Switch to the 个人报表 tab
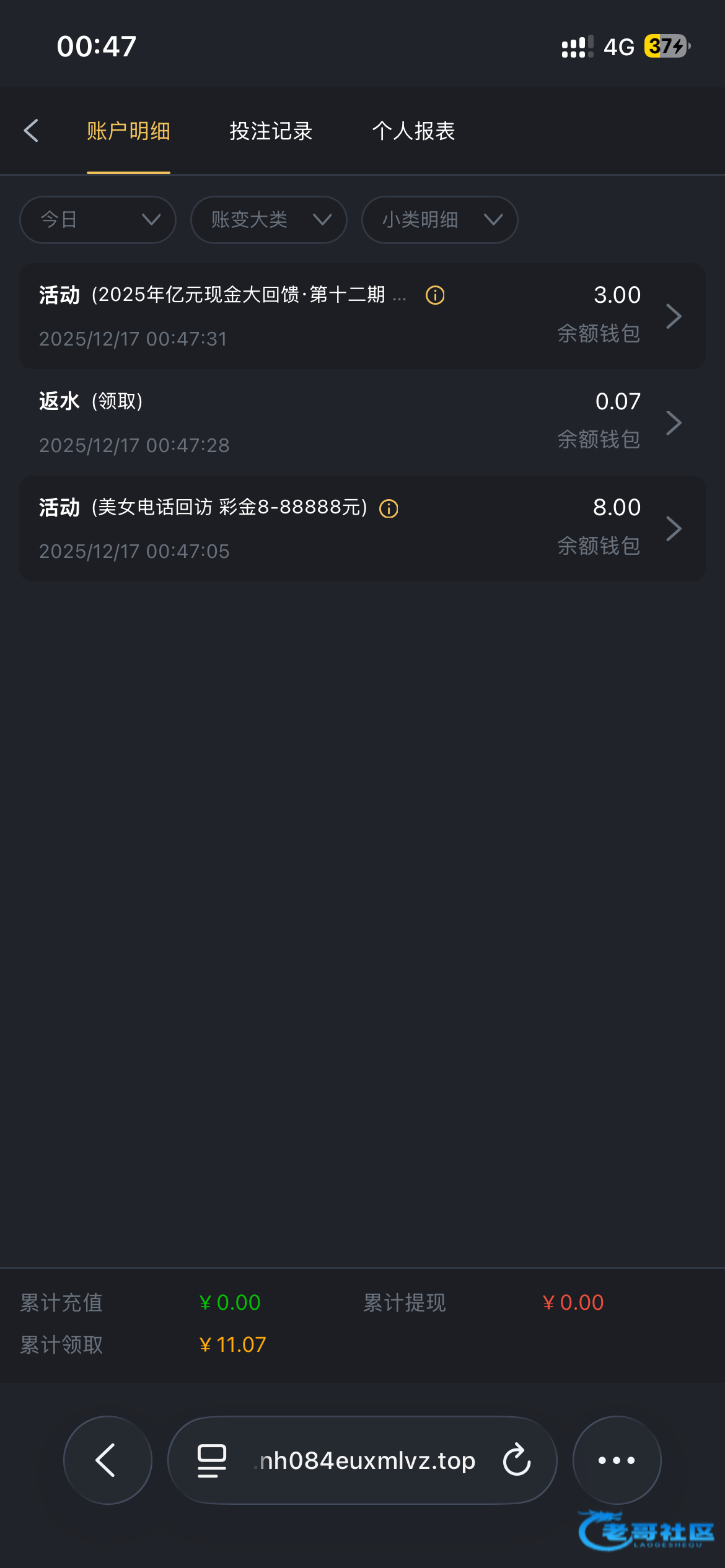Viewport: 725px width, 1568px height. tap(413, 131)
